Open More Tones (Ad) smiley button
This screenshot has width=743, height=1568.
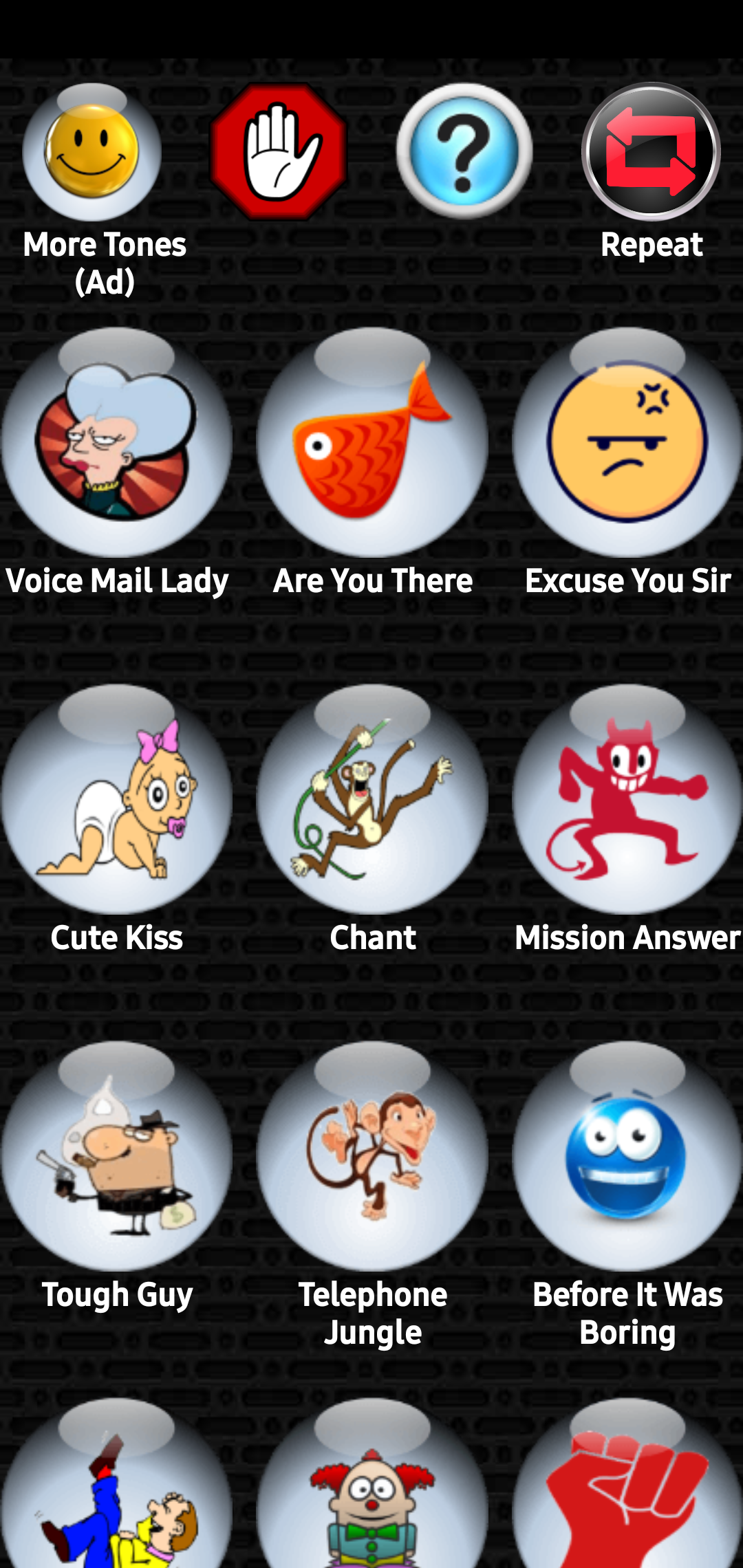coord(92,151)
